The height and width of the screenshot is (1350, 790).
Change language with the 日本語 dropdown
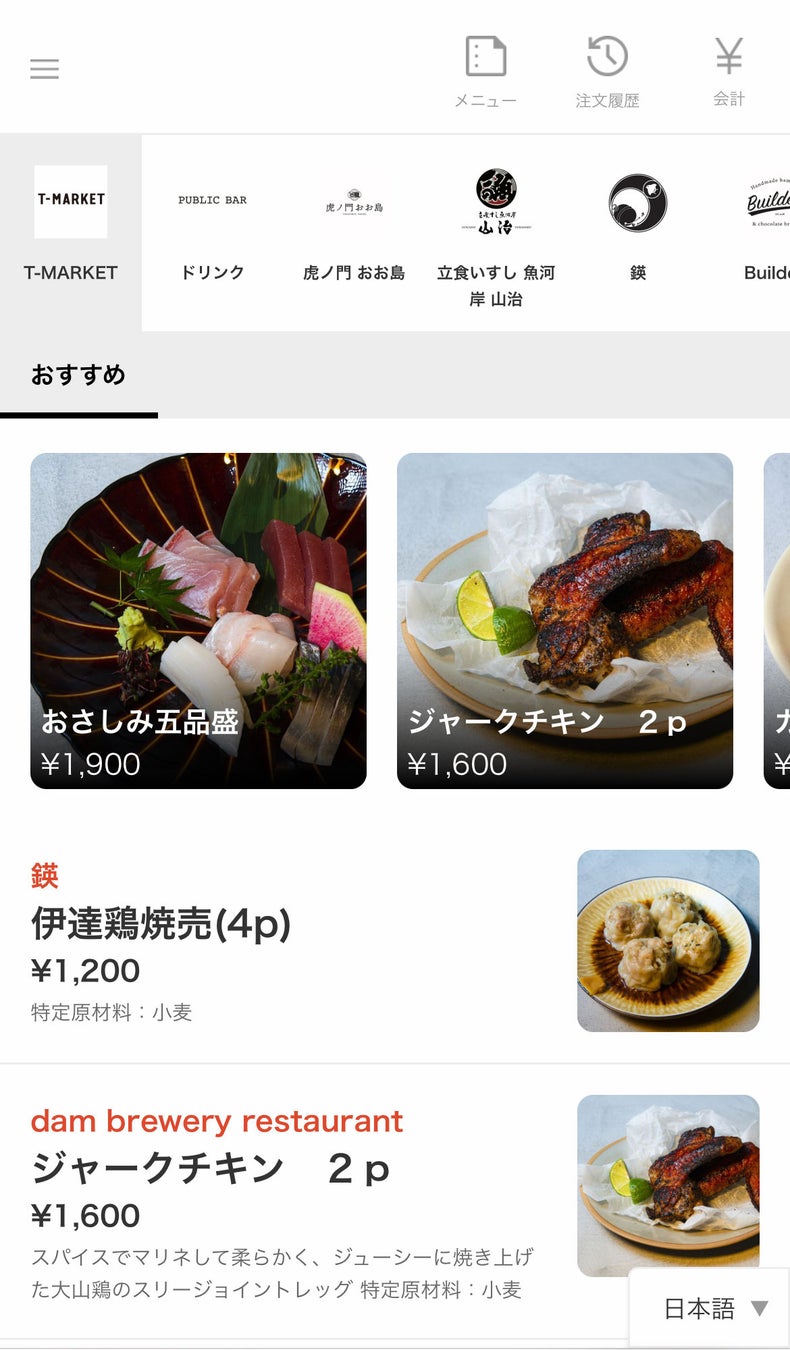tap(709, 1308)
